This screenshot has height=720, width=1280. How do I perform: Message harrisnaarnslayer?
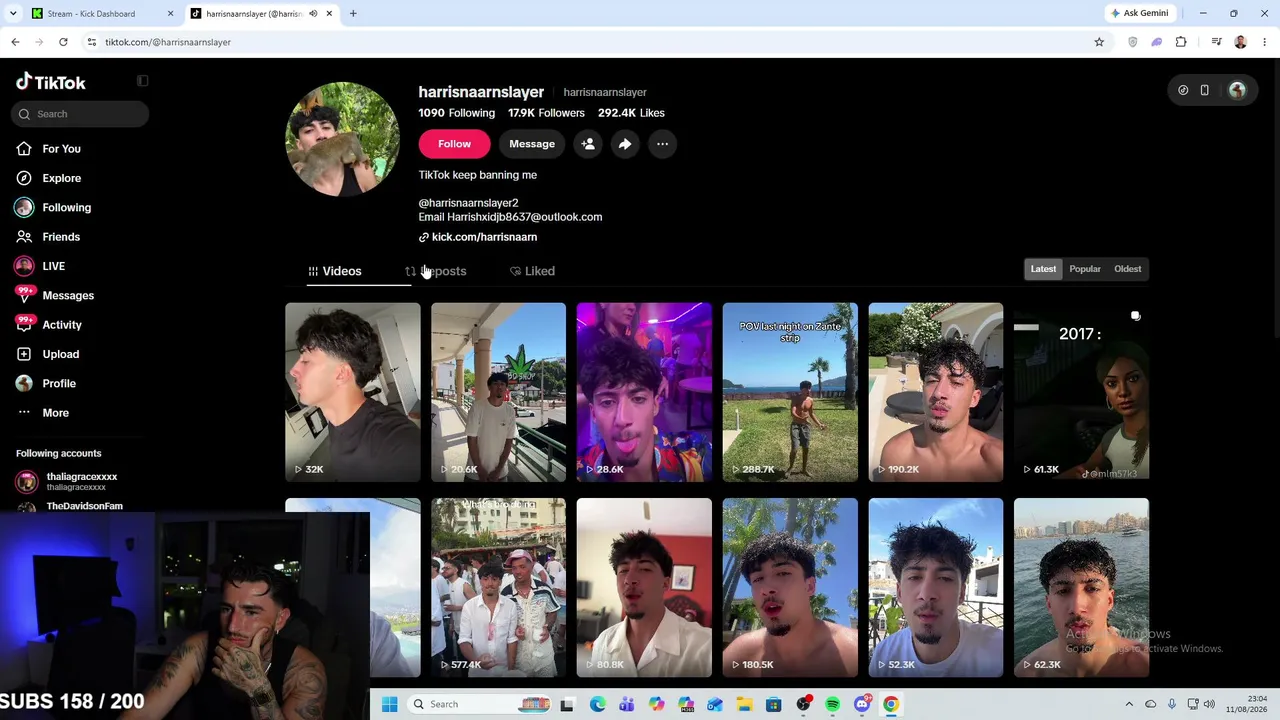532,144
